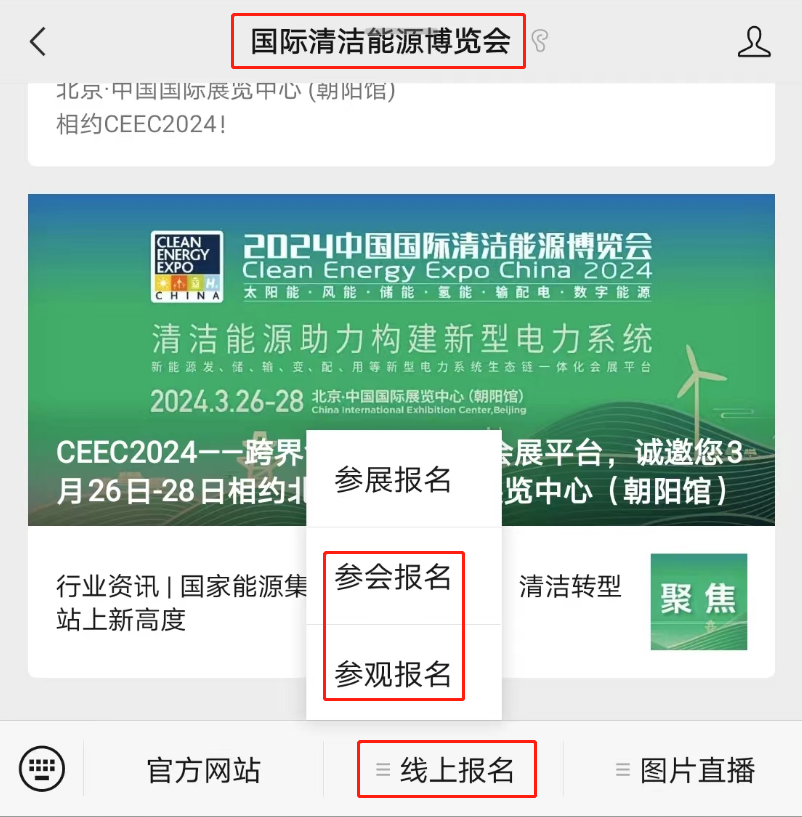Go back using the top-left arrow
This screenshot has width=802, height=817.
38,41
